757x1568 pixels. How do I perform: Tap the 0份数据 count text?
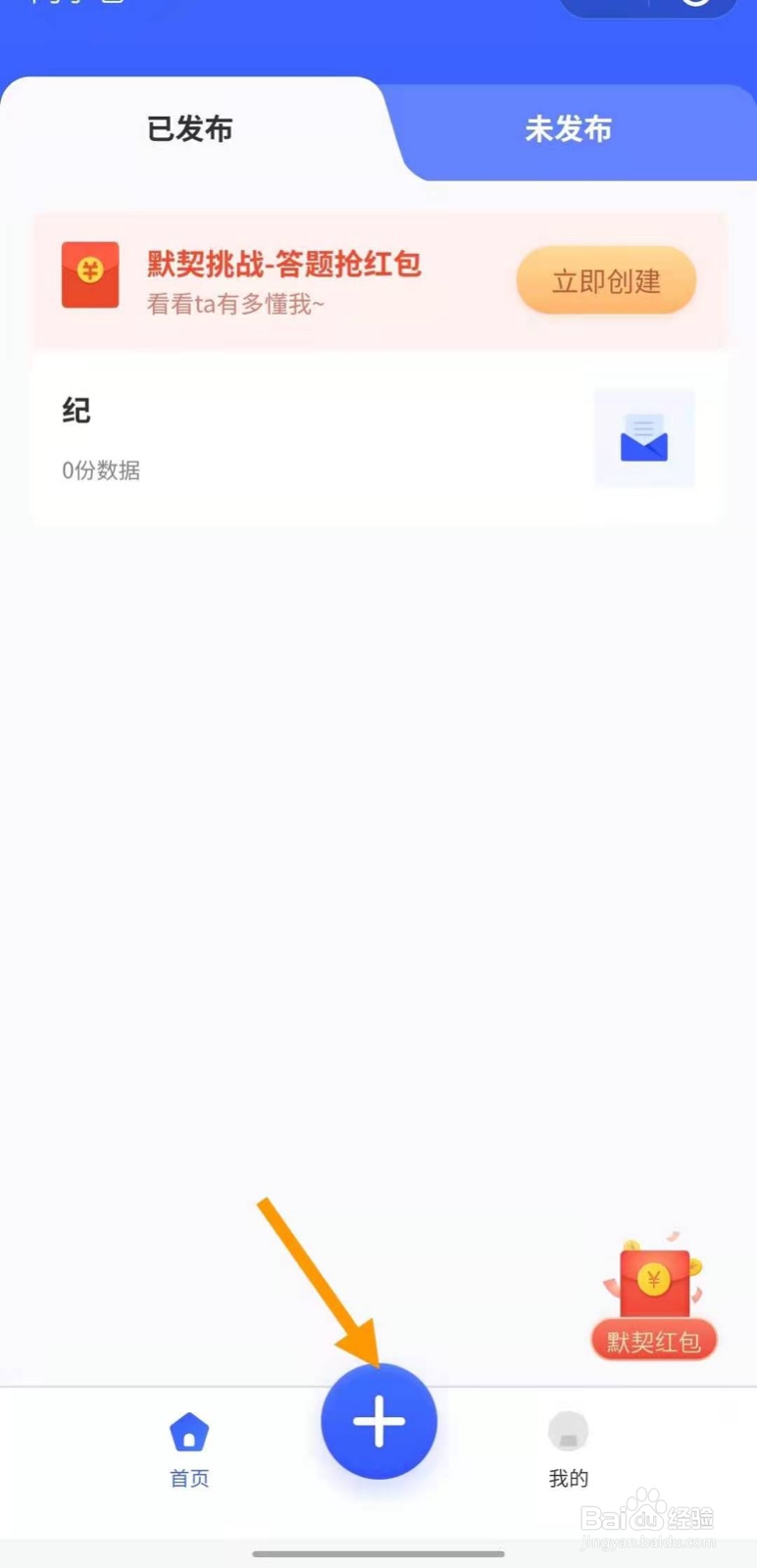(101, 470)
